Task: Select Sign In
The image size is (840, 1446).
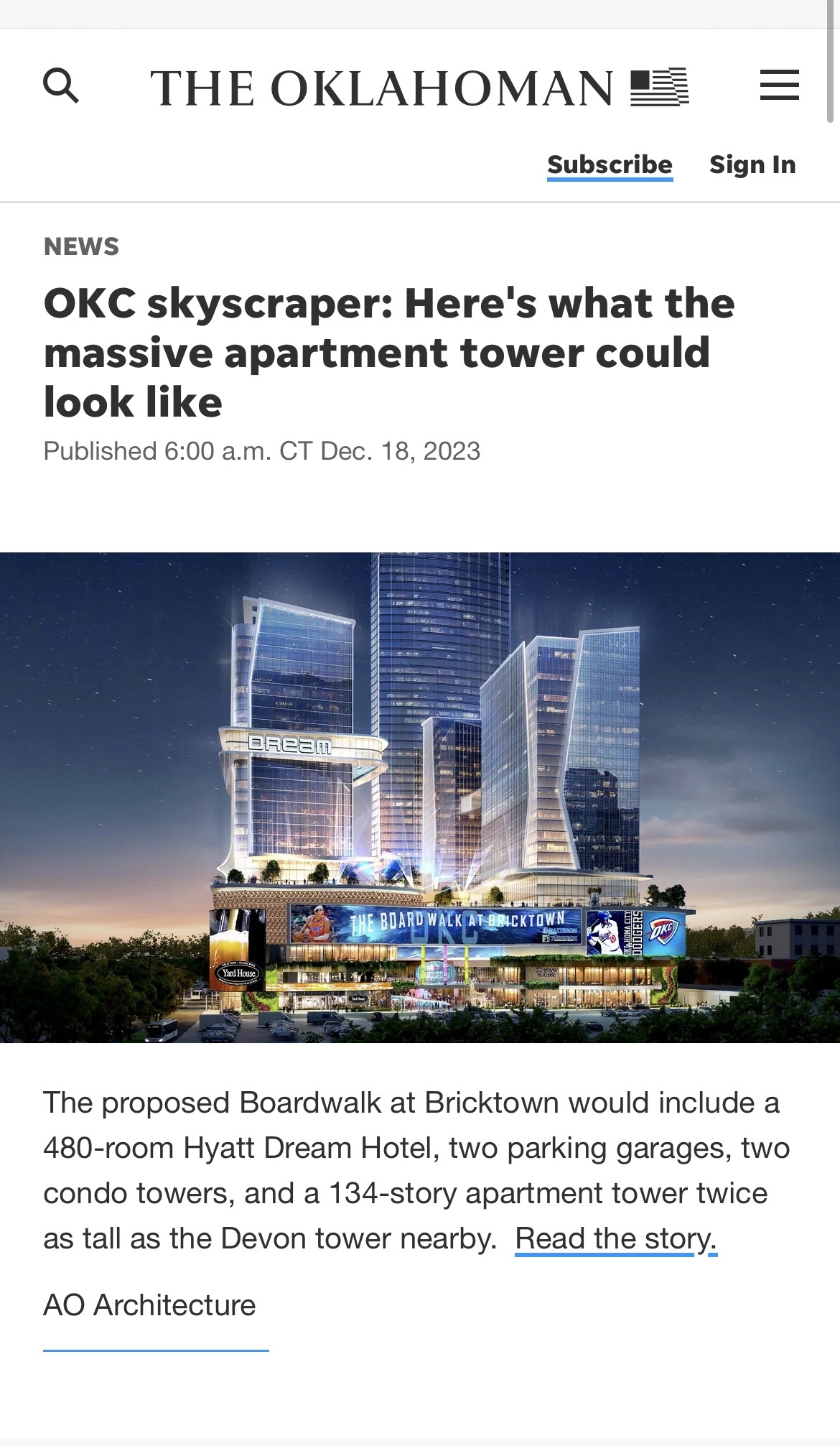Action: click(752, 164)
